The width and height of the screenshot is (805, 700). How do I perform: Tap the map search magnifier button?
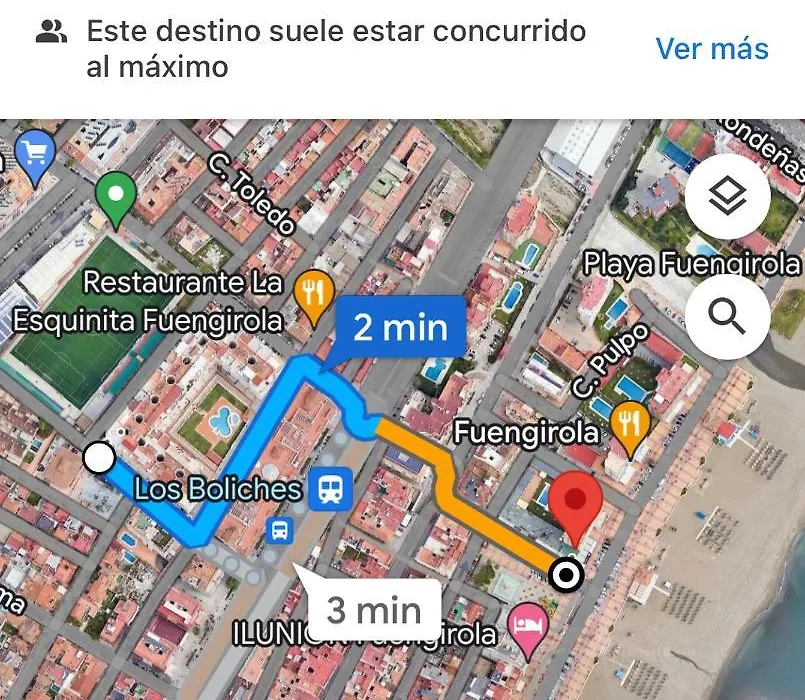pos(727,317)
